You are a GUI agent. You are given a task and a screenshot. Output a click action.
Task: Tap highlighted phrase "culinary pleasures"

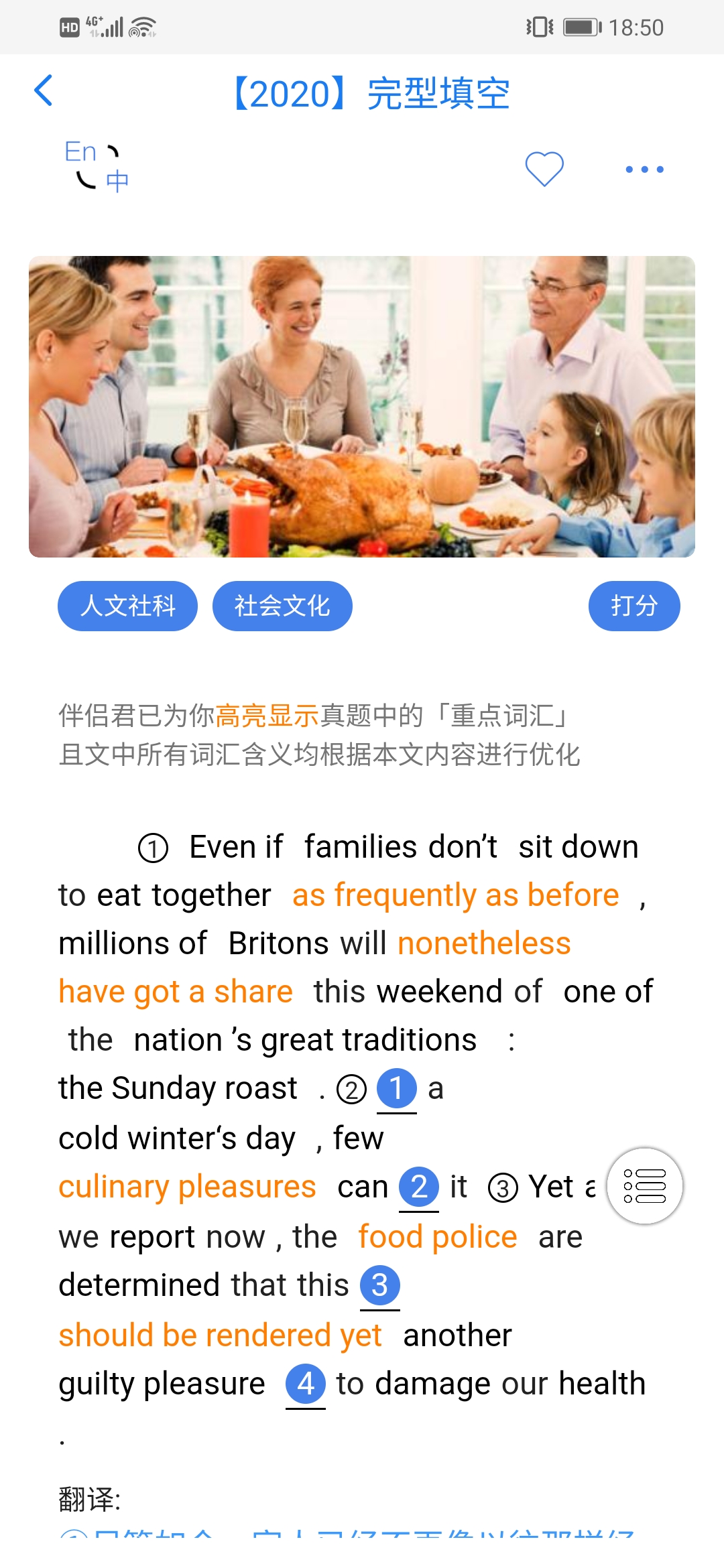(187, 1187)
